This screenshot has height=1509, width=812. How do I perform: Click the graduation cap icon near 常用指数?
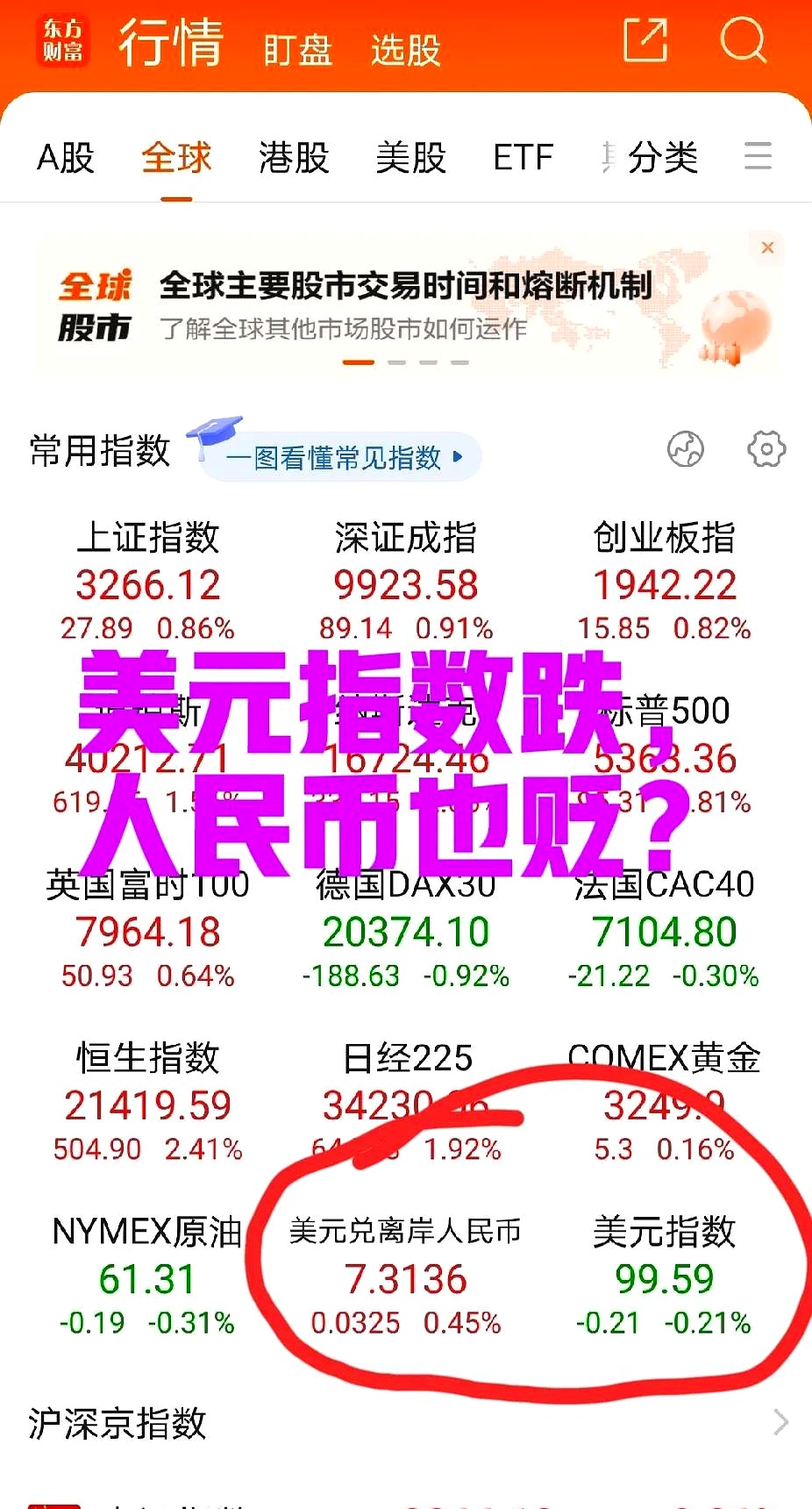[215, 436]
